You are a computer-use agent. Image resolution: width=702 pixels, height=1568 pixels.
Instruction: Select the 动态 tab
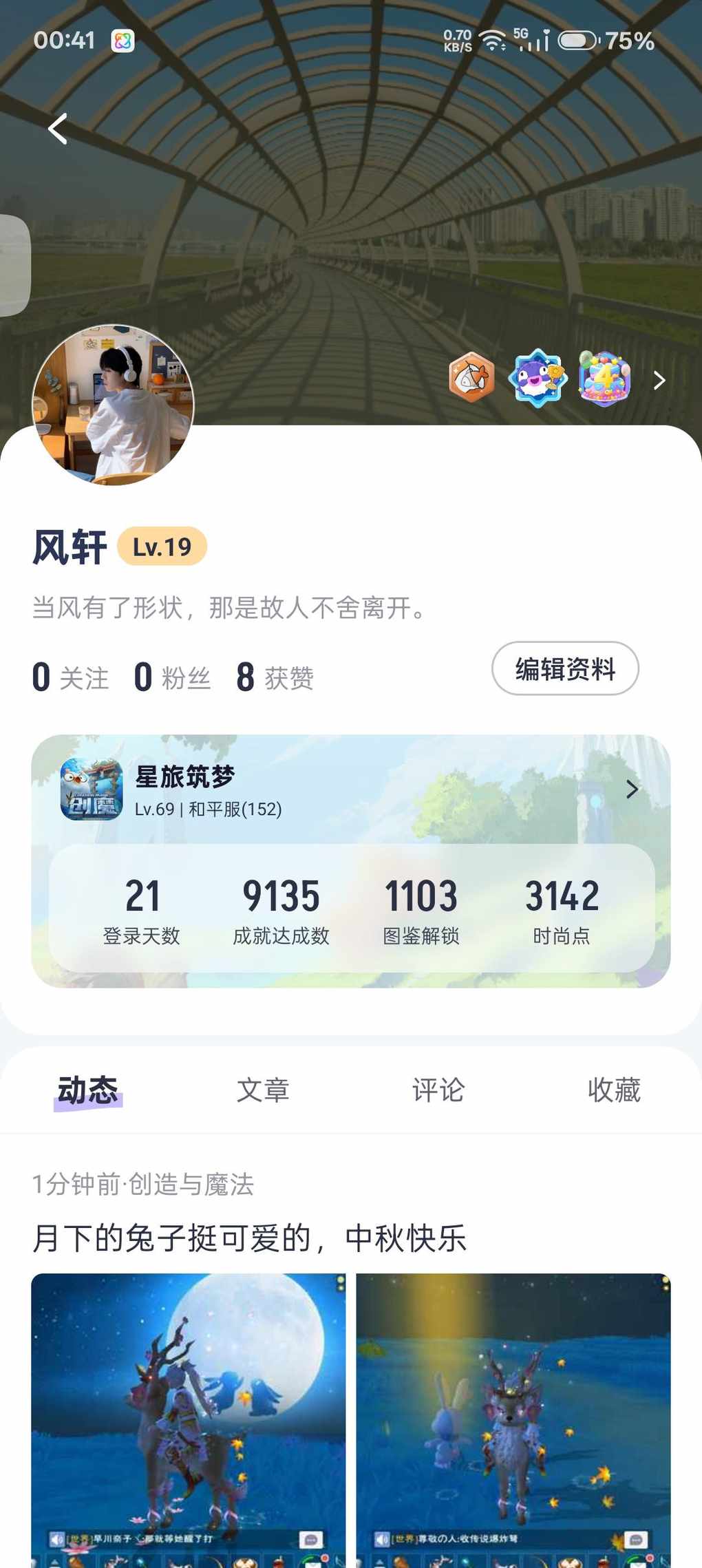point(88,1090)
